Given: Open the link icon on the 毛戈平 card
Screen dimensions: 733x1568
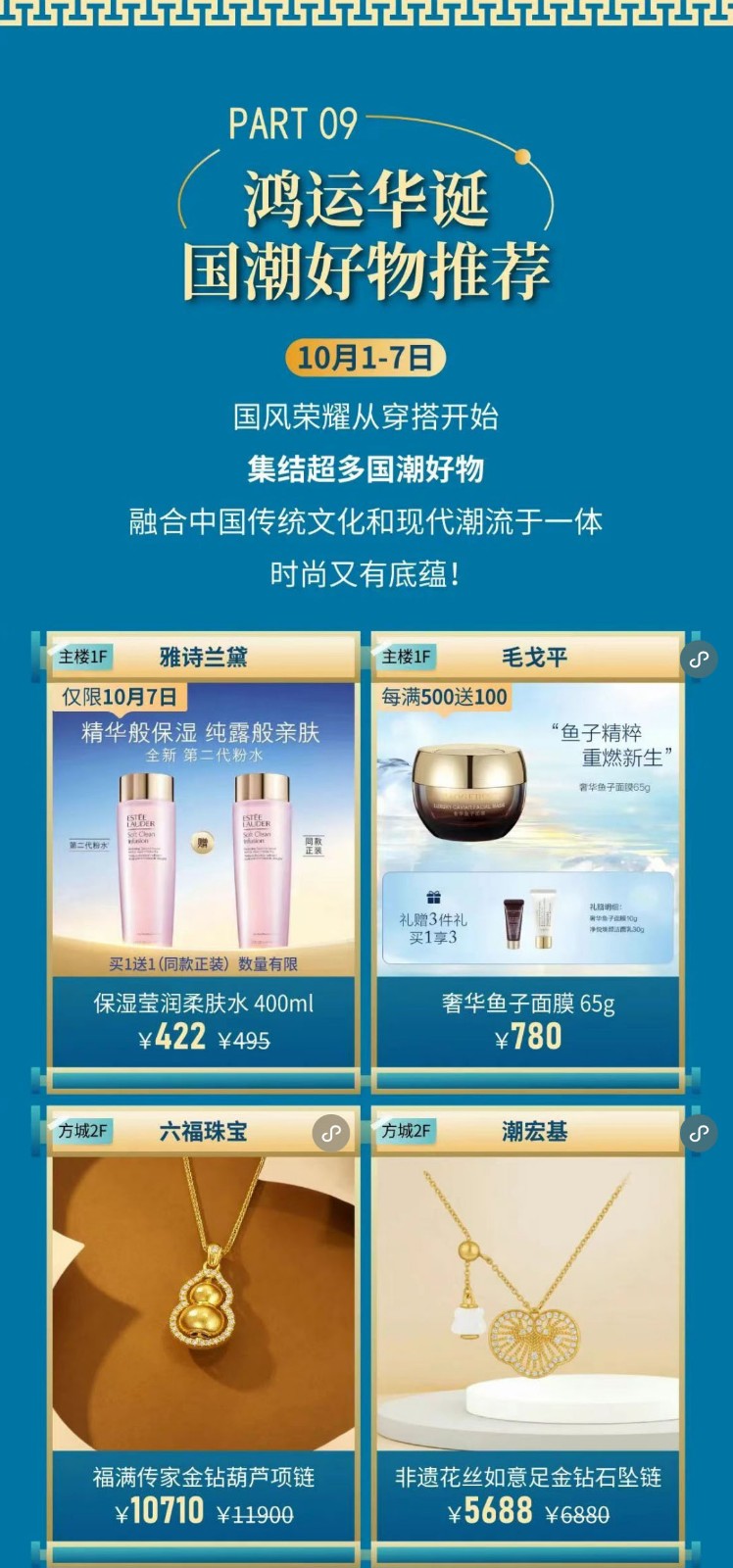Looking at the screenshot, I should click(699, 660).
